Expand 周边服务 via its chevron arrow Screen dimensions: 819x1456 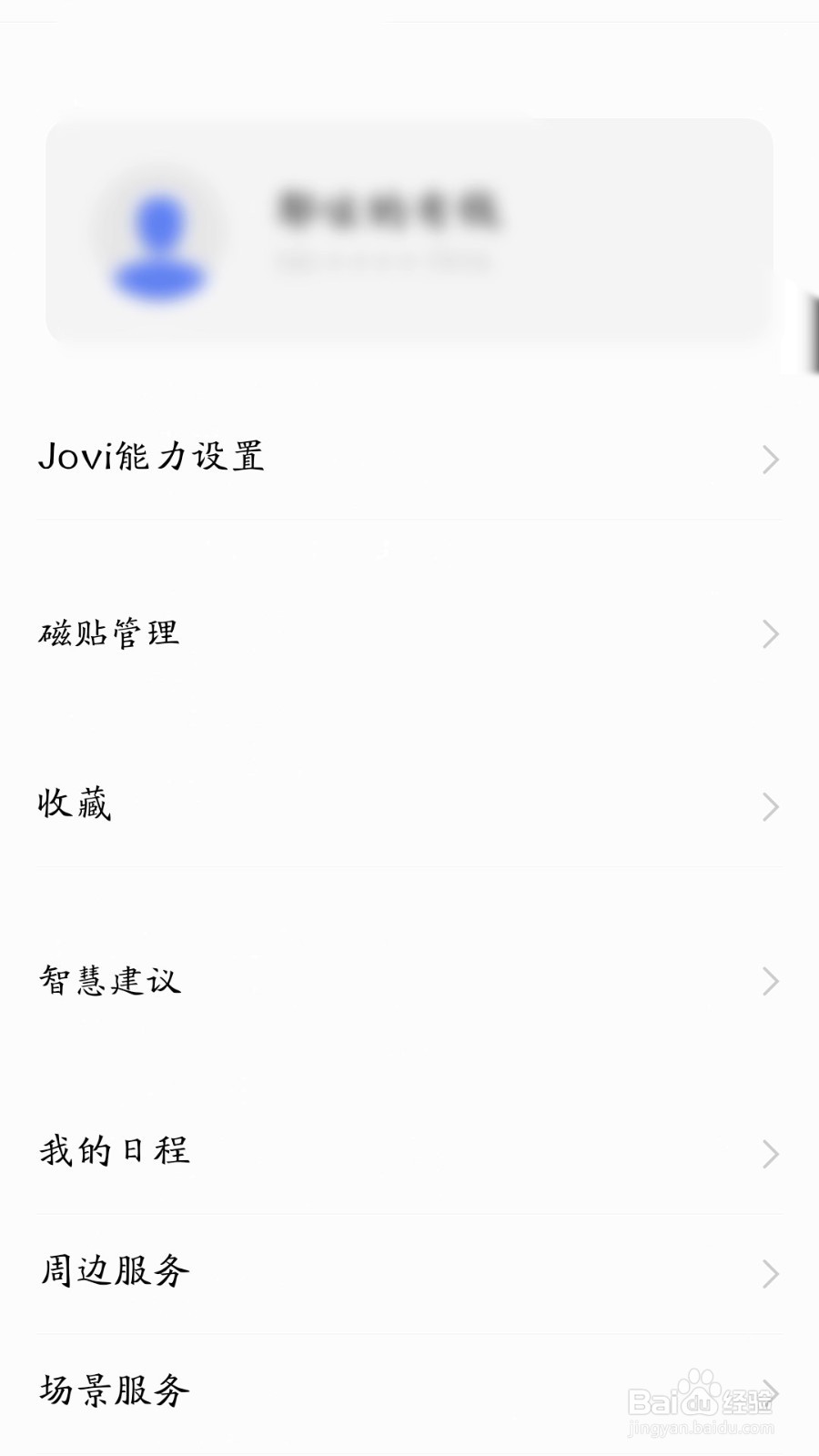769,1275
